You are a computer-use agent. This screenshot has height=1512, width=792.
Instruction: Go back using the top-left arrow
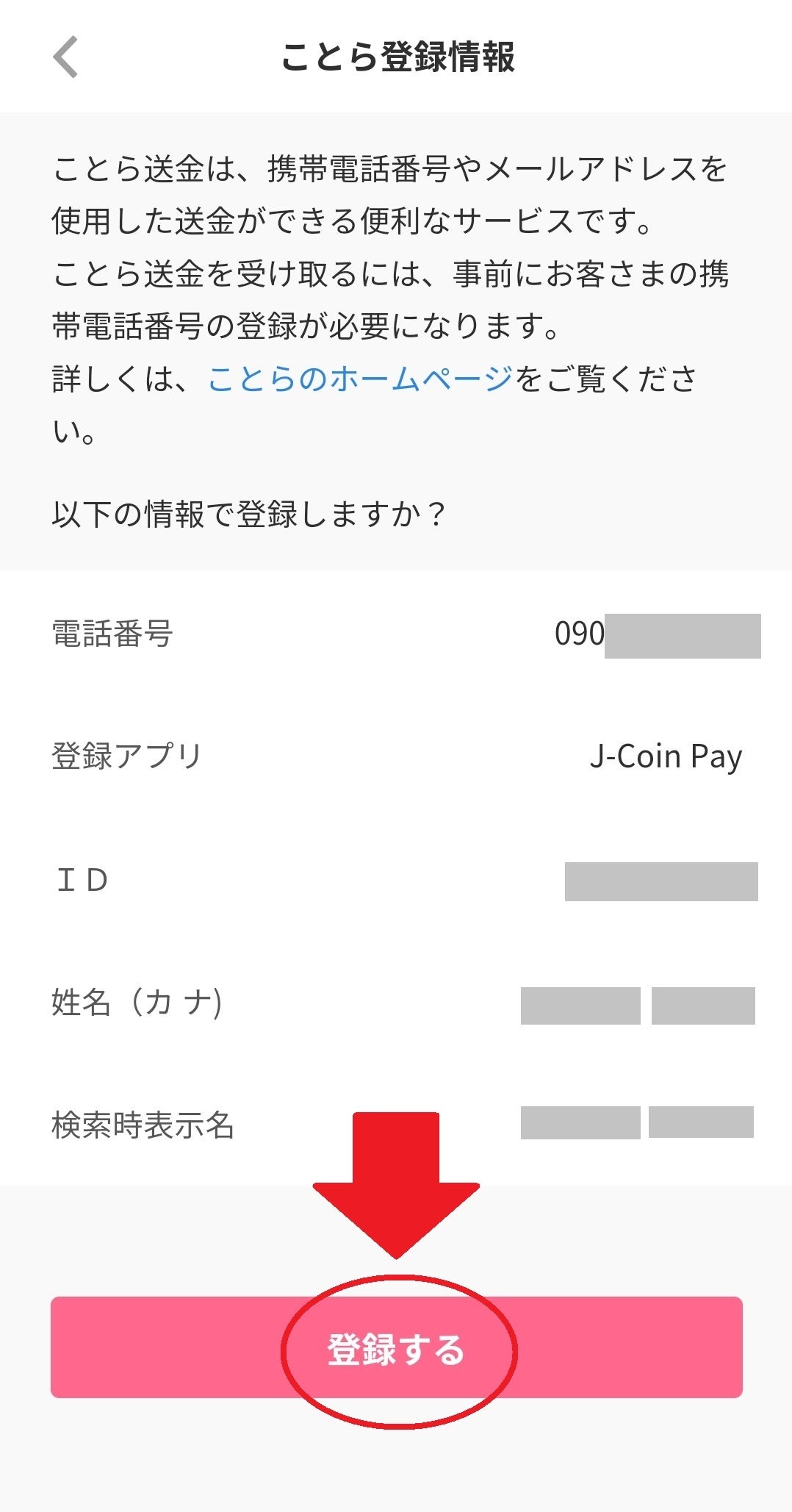[66, 57]
